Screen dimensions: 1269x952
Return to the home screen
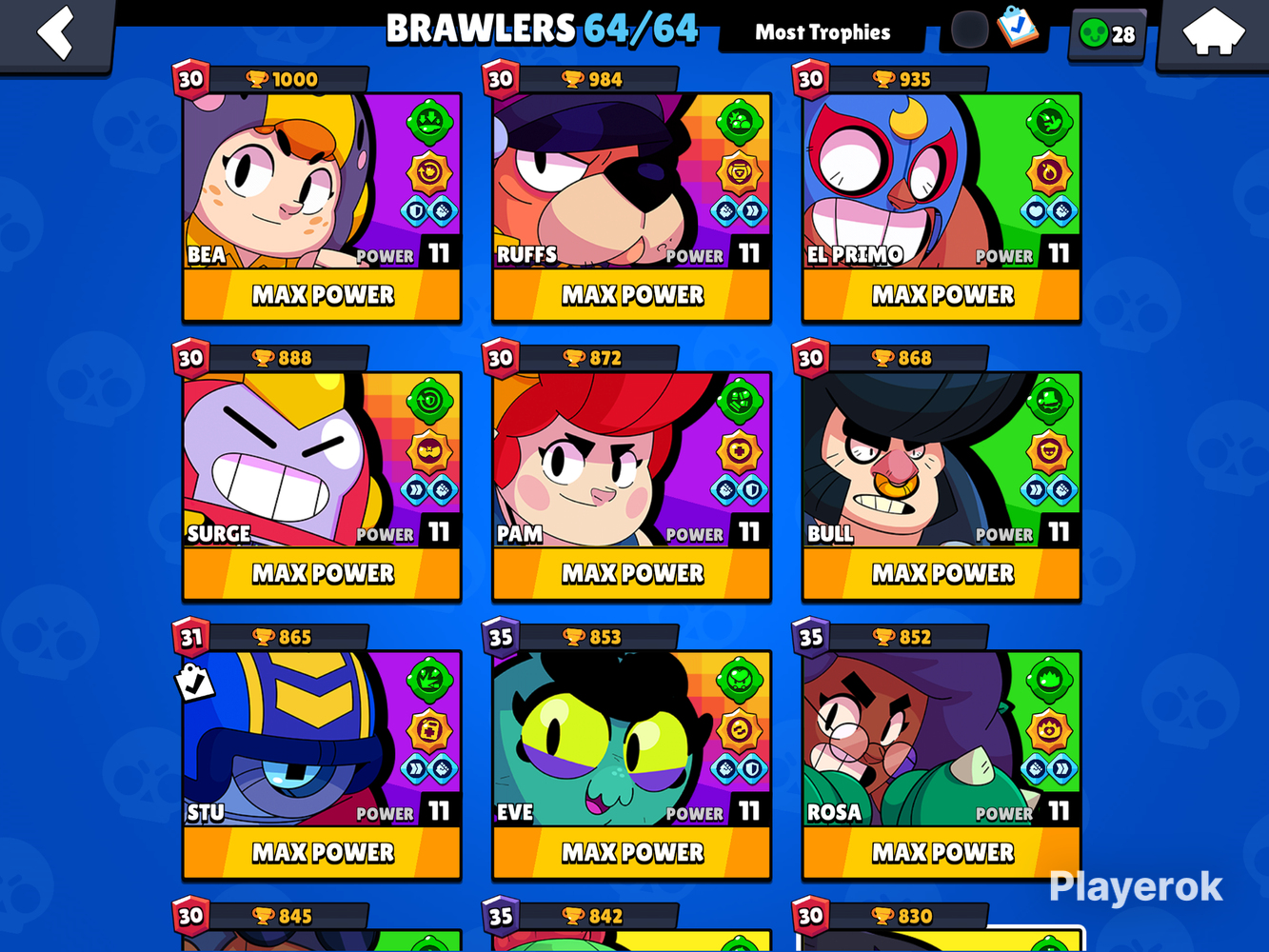point(1213,33)
